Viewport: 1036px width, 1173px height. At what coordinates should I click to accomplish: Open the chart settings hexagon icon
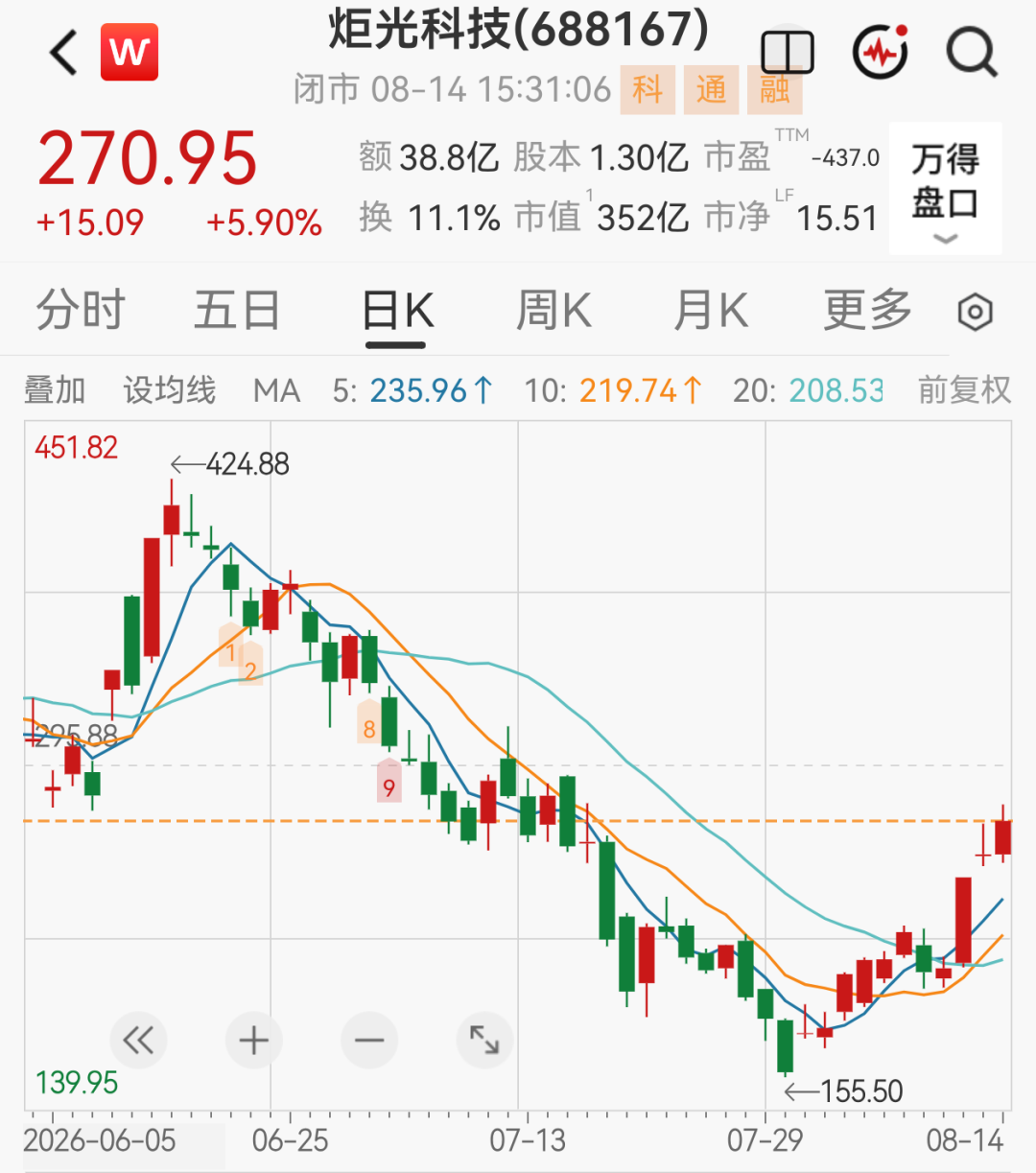click(x=976, y=313)
